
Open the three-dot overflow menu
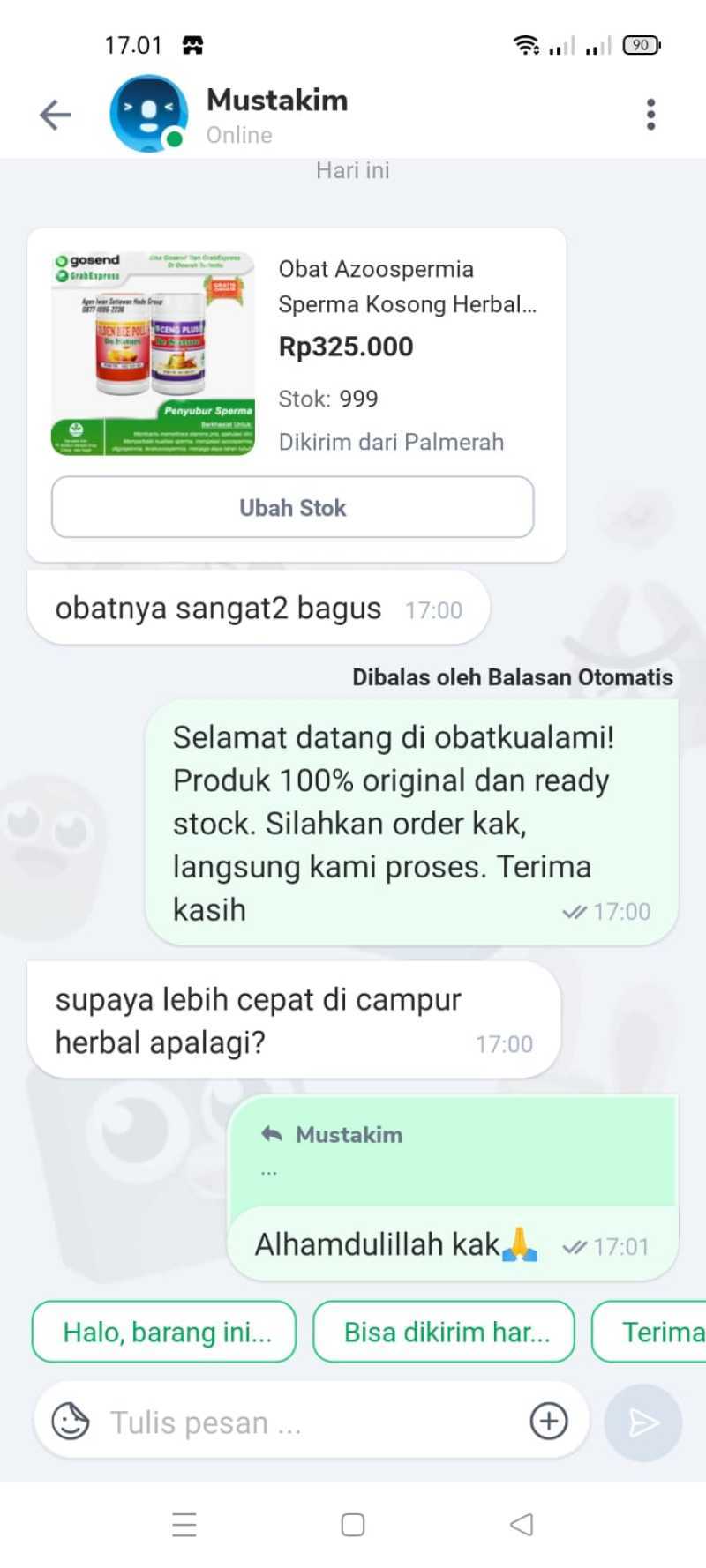point(650,115)
